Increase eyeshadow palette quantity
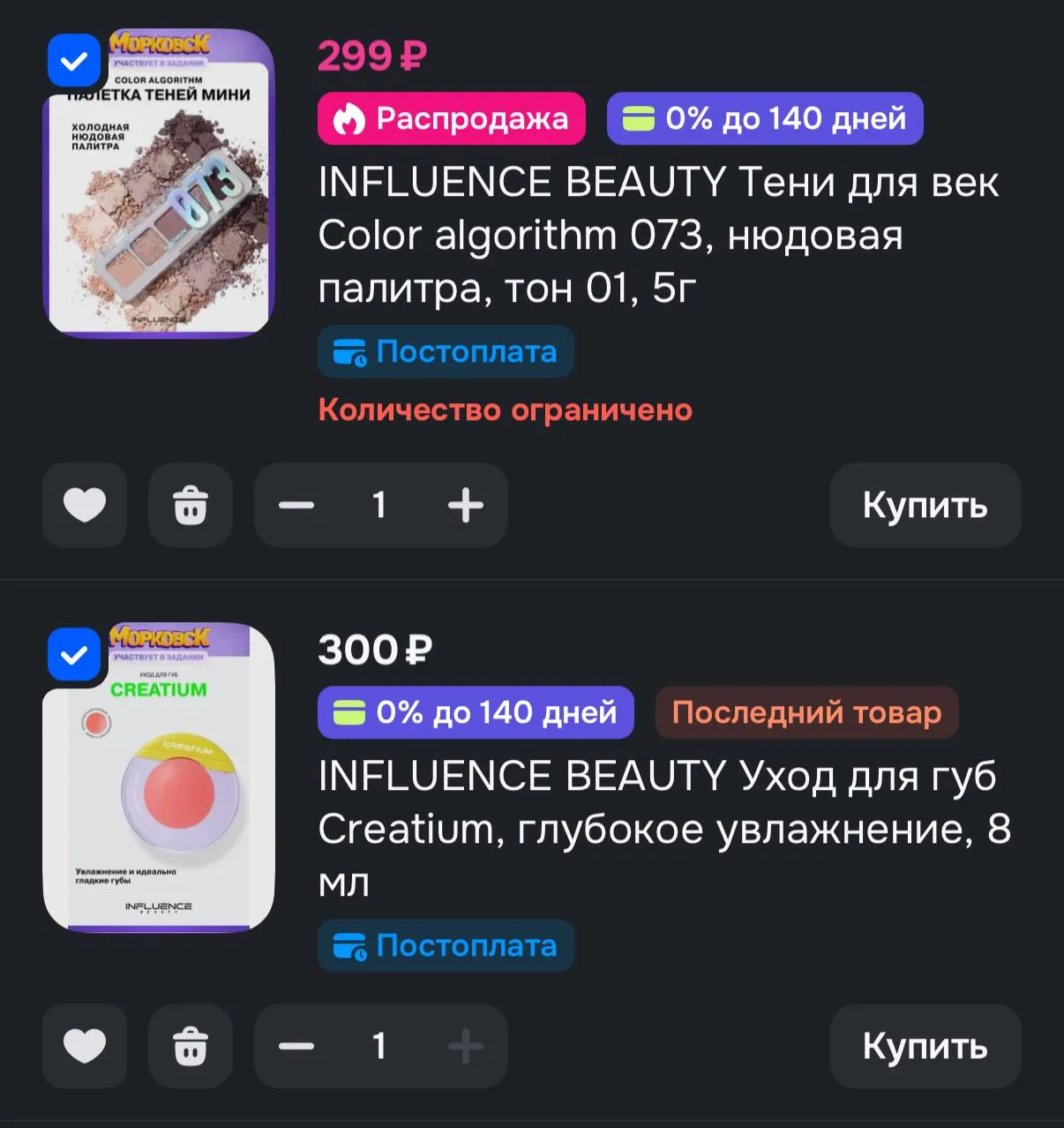 click(466, 505)
